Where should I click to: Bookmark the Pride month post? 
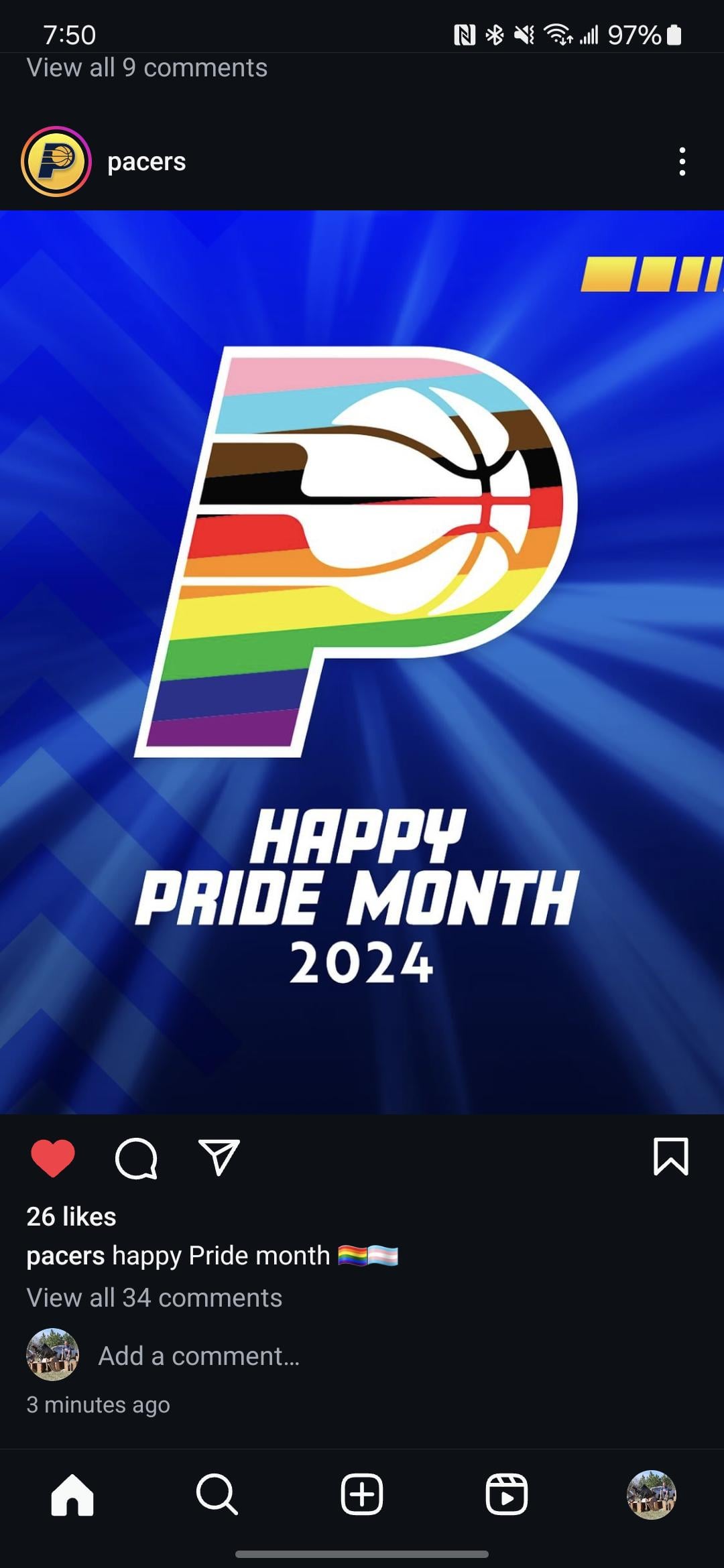pyautogui.click(x=671, y=1157)
